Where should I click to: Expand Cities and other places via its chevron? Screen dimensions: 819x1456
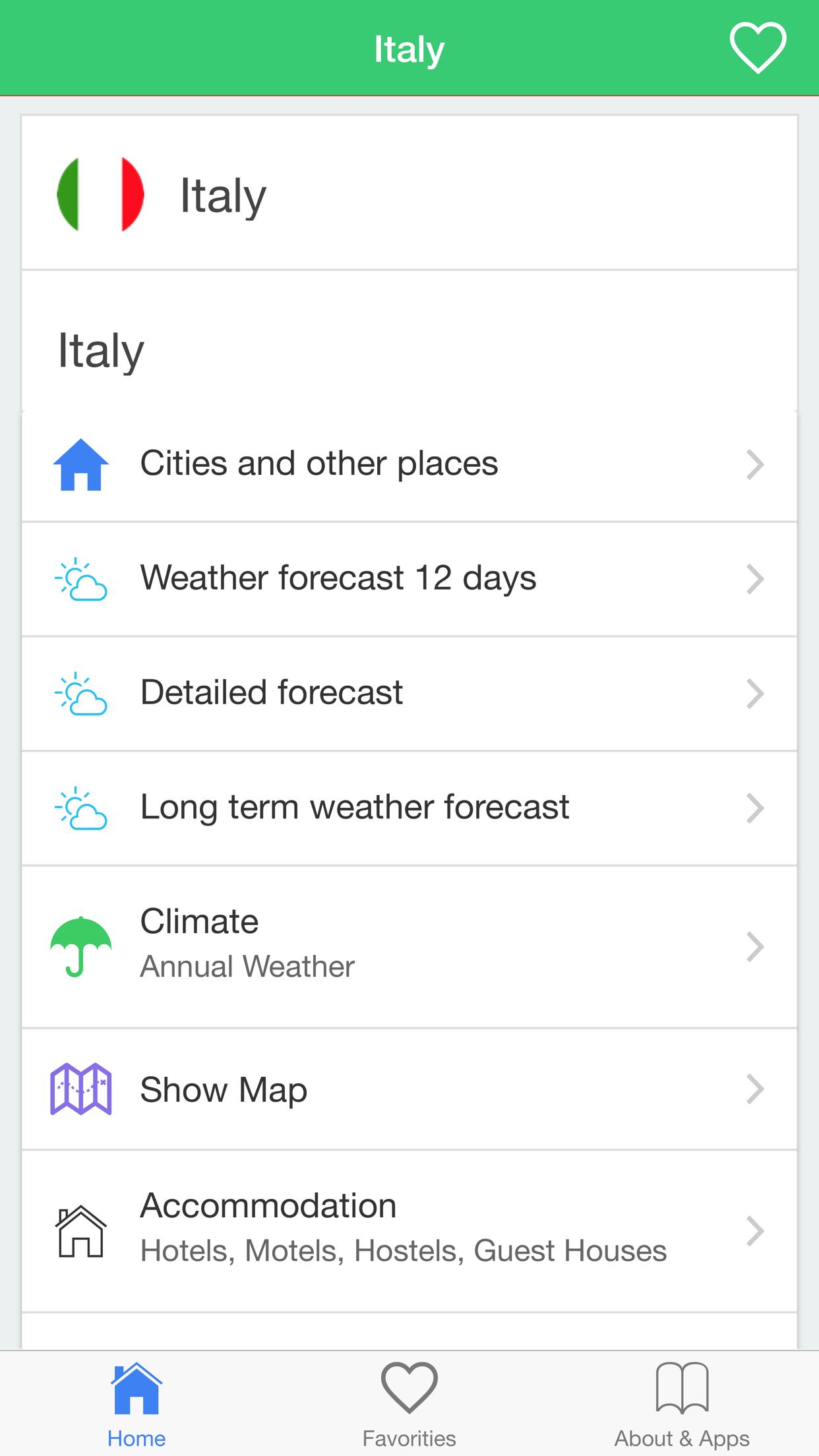[x=754, y=464]
